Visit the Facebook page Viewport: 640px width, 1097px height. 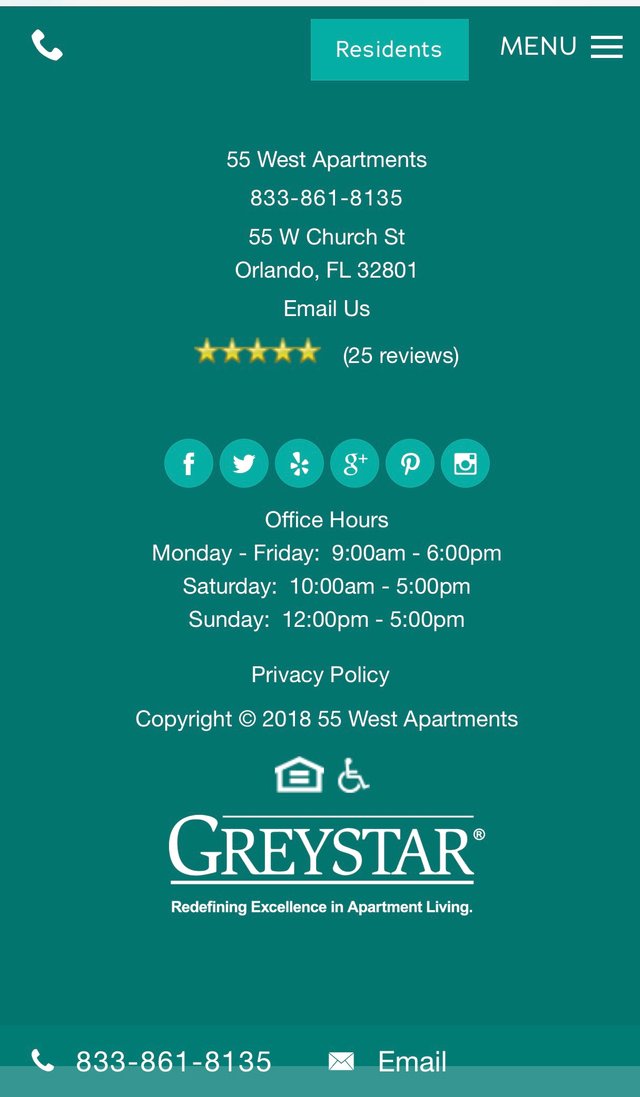click(x=188, y=464)
